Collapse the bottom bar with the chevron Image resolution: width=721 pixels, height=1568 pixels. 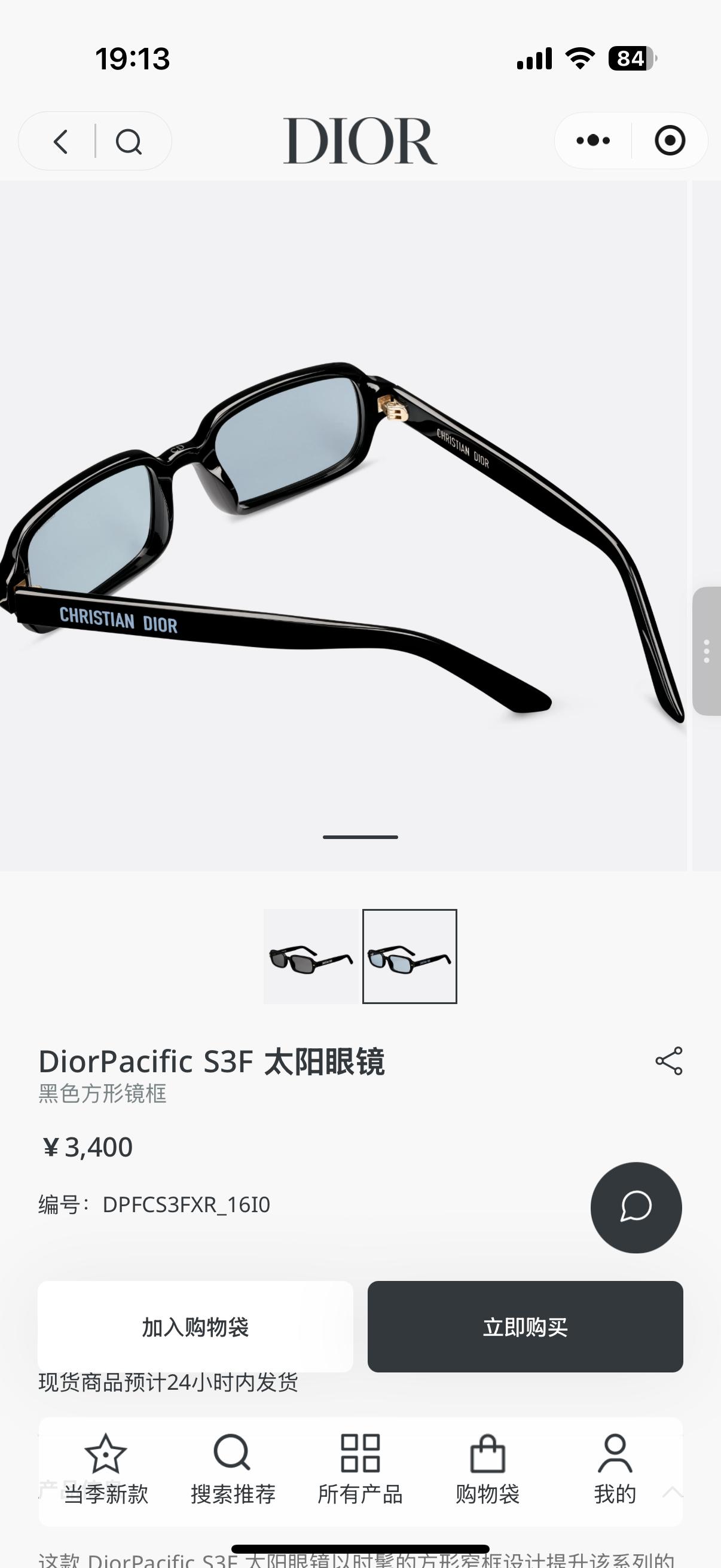[x=673, y=1491]
